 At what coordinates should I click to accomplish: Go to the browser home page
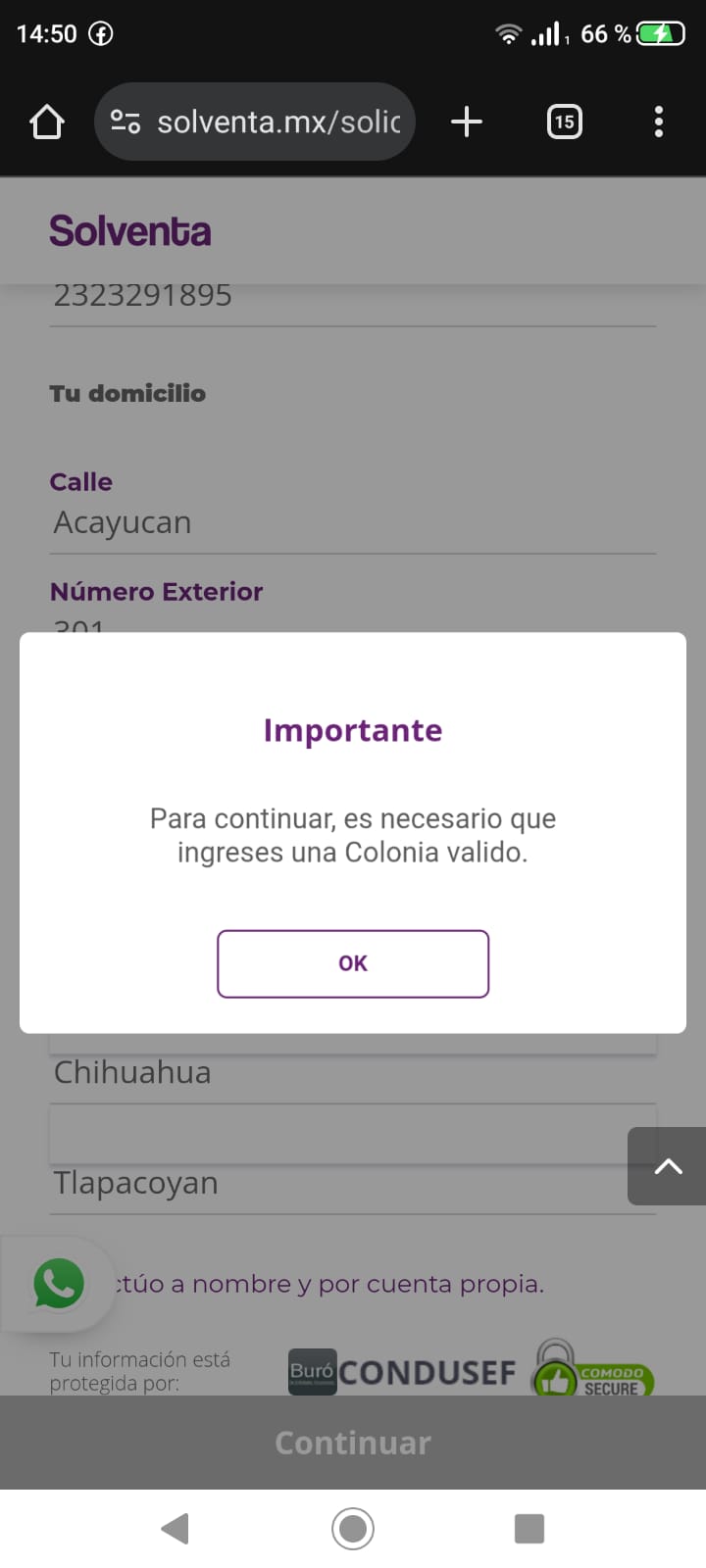(46, 122)
